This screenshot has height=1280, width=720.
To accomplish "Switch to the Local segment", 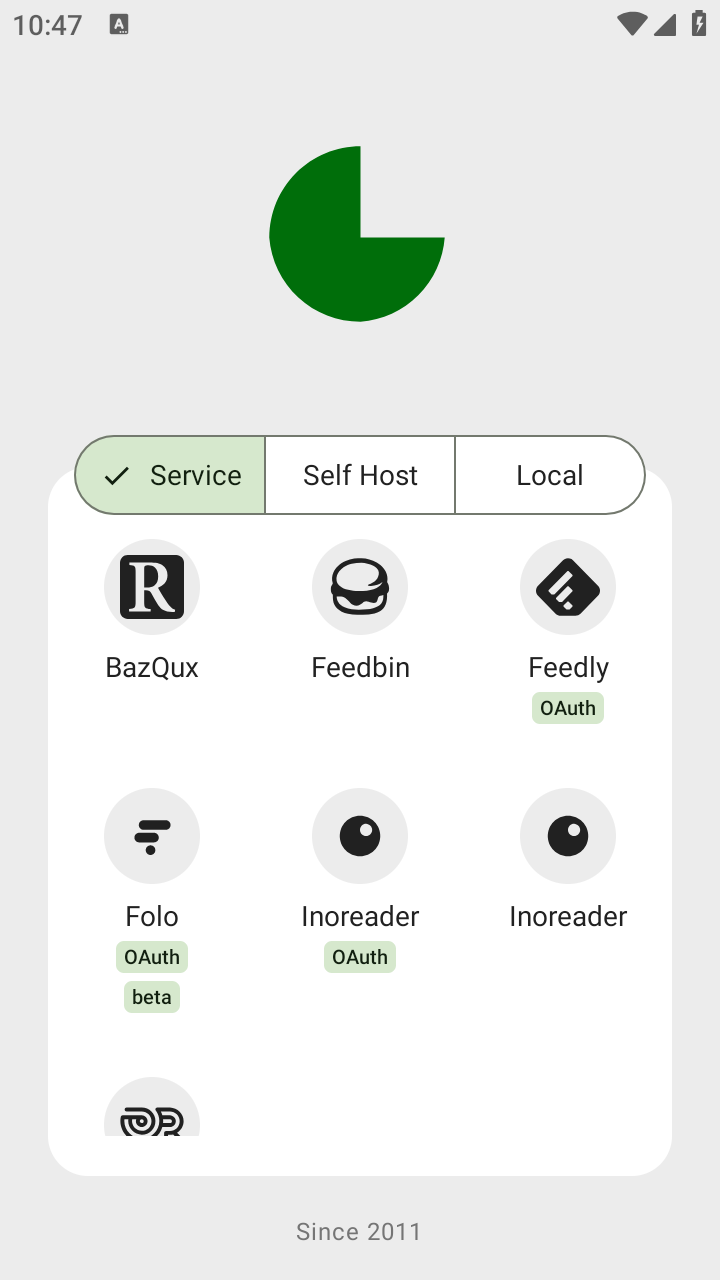I will pyautogui.click(x=549, y=475).
